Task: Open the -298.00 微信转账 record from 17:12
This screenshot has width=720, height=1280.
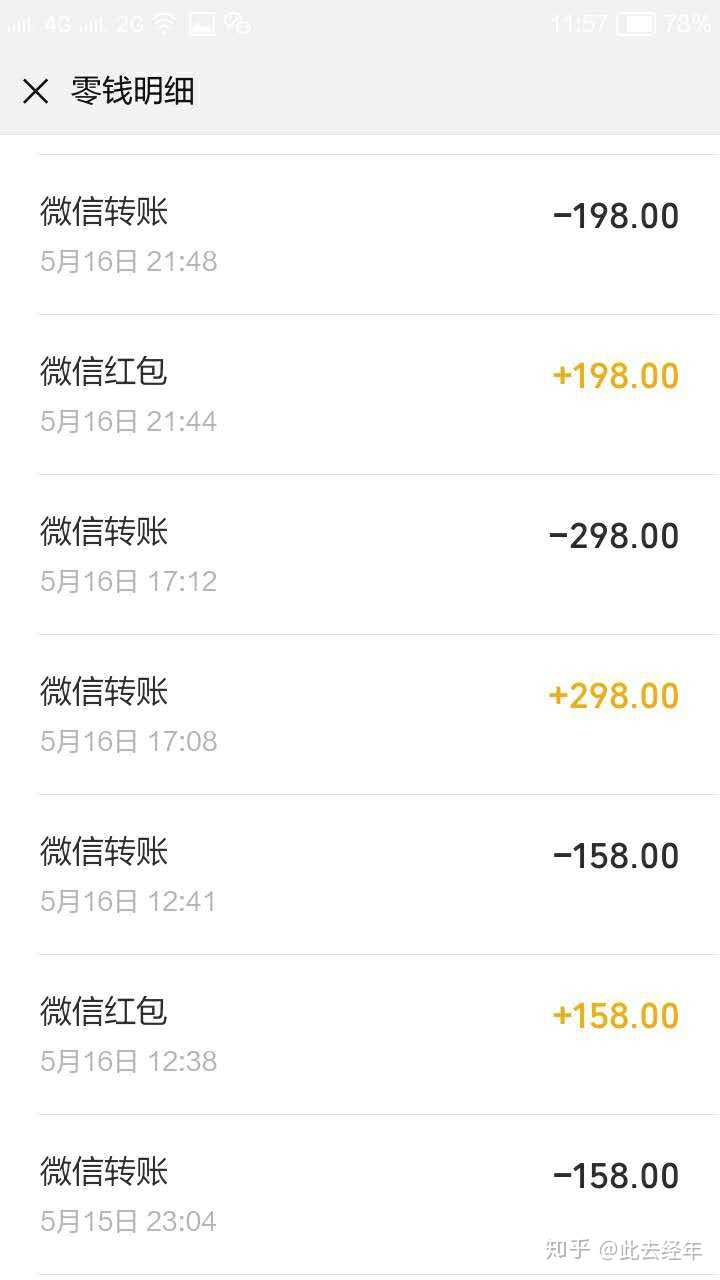Action: 360,555
